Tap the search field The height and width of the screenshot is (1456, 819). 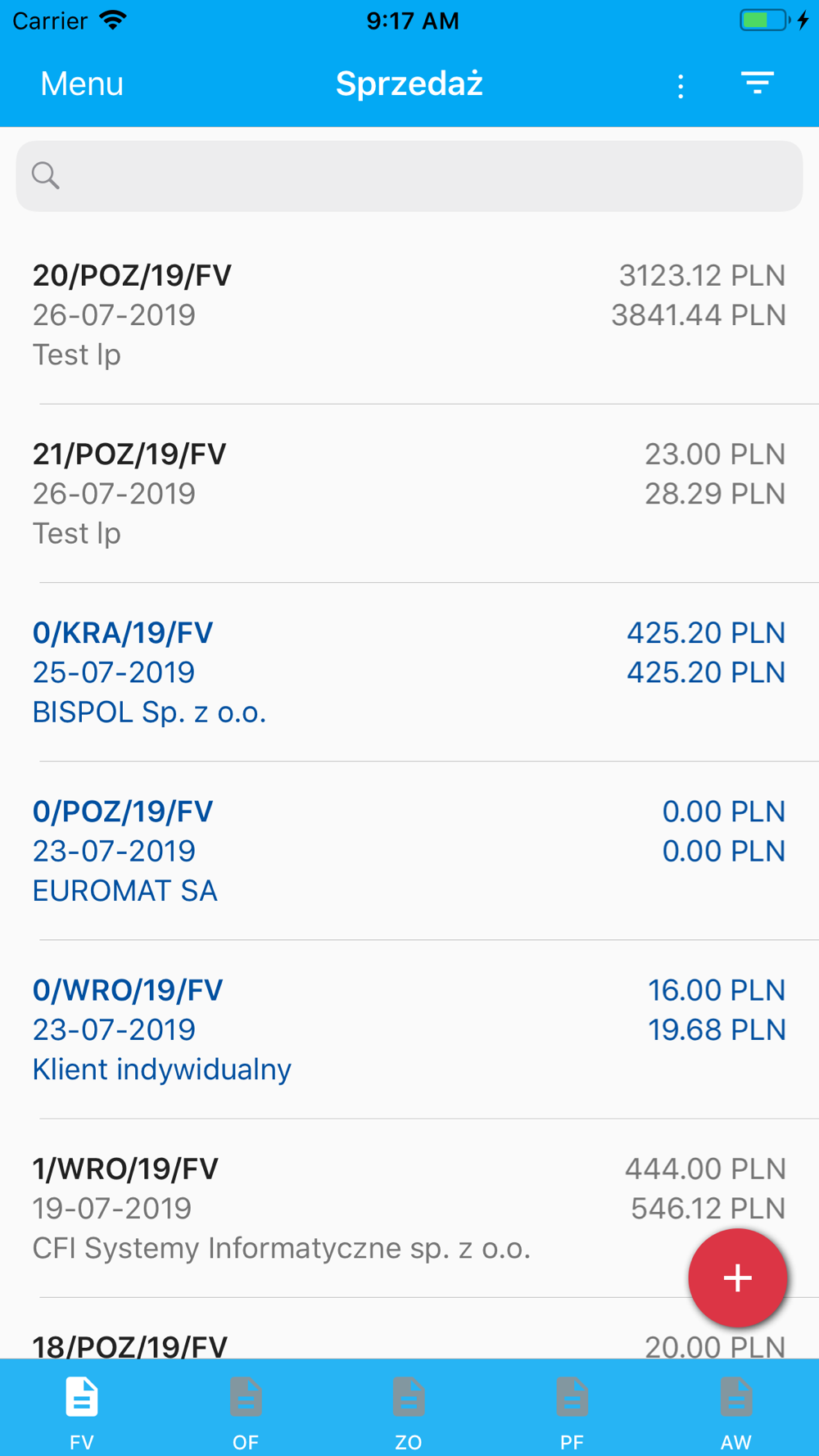(x=409, y=176)
